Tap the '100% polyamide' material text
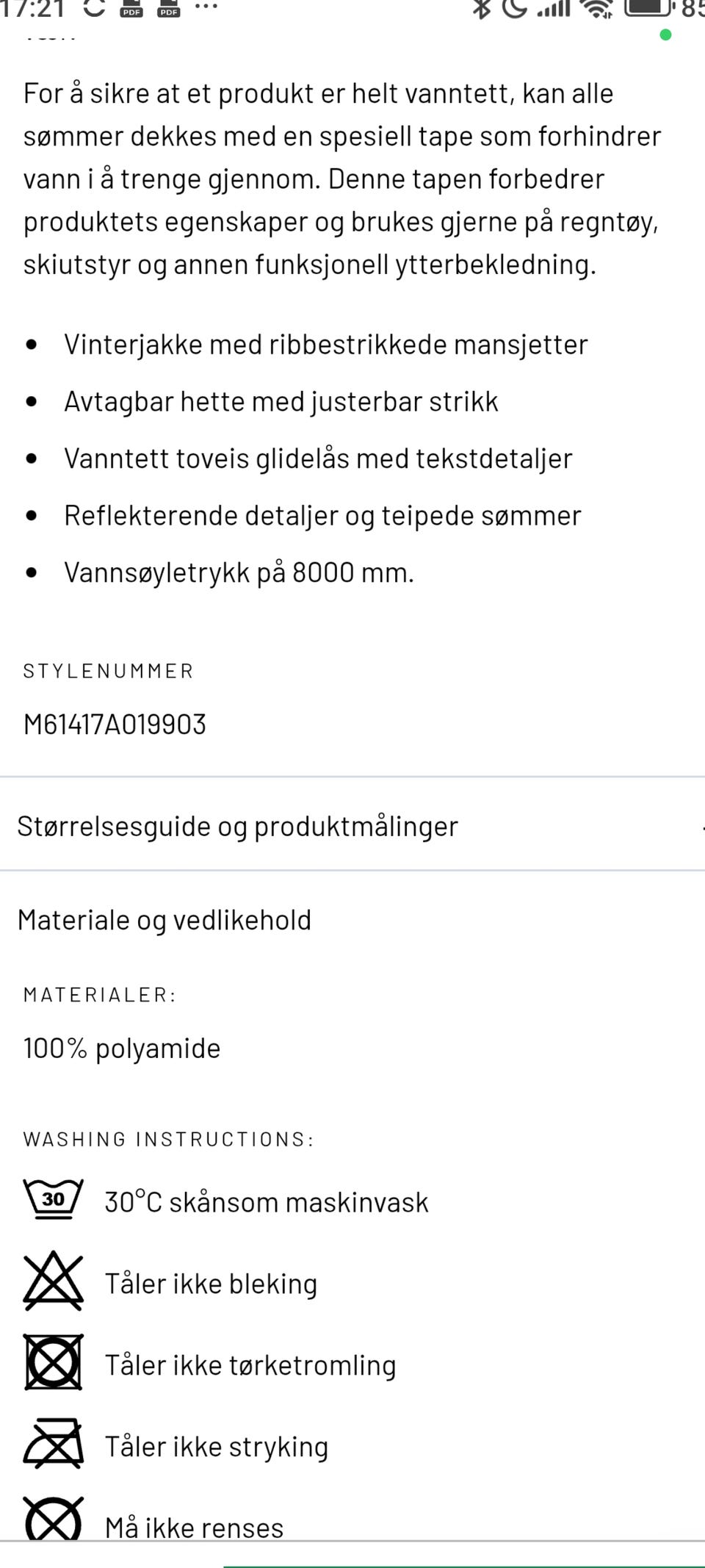705x1568 pixels. [121, 1047]
